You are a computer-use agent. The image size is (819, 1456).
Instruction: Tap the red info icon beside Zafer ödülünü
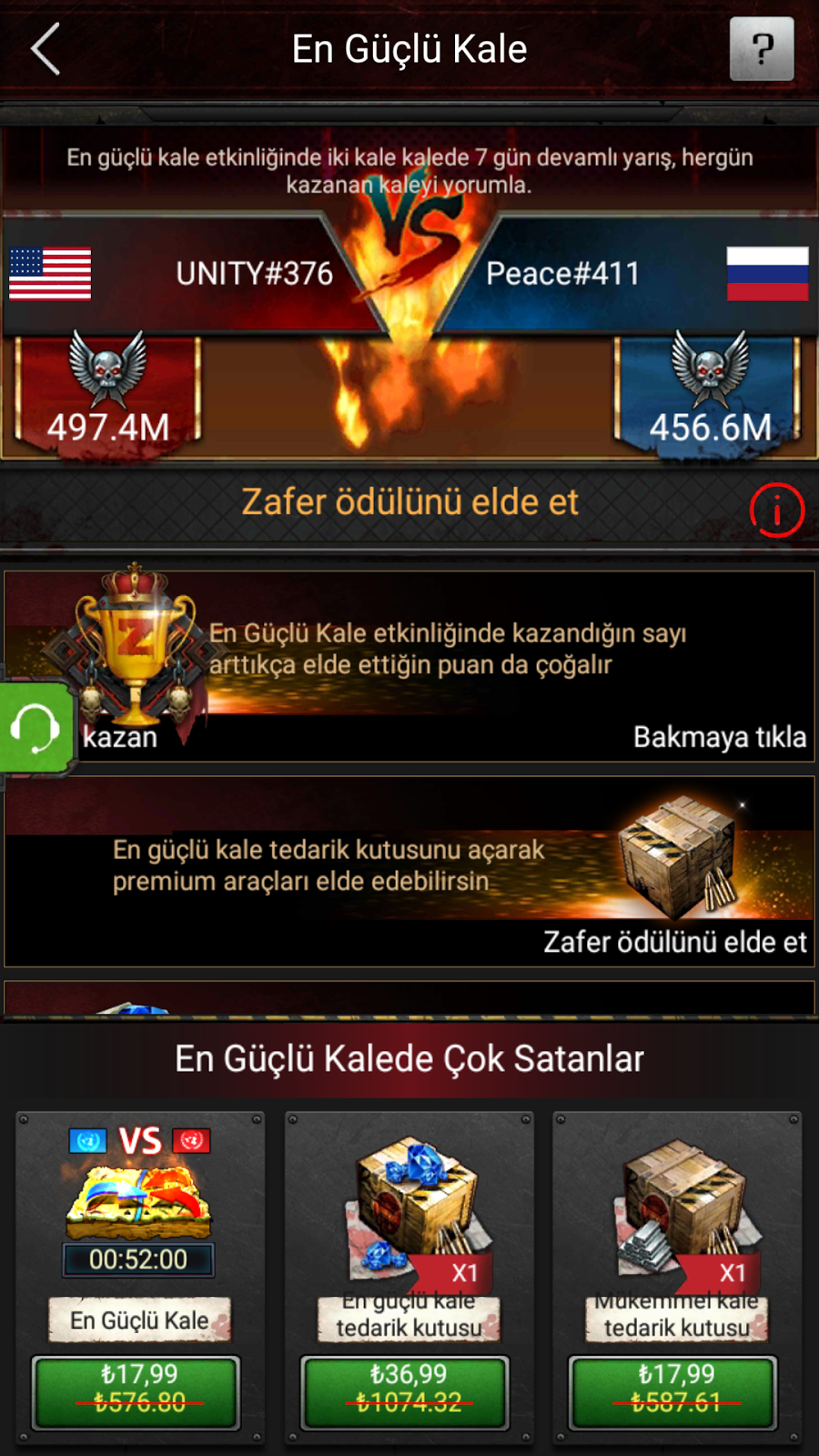[776, 511]
